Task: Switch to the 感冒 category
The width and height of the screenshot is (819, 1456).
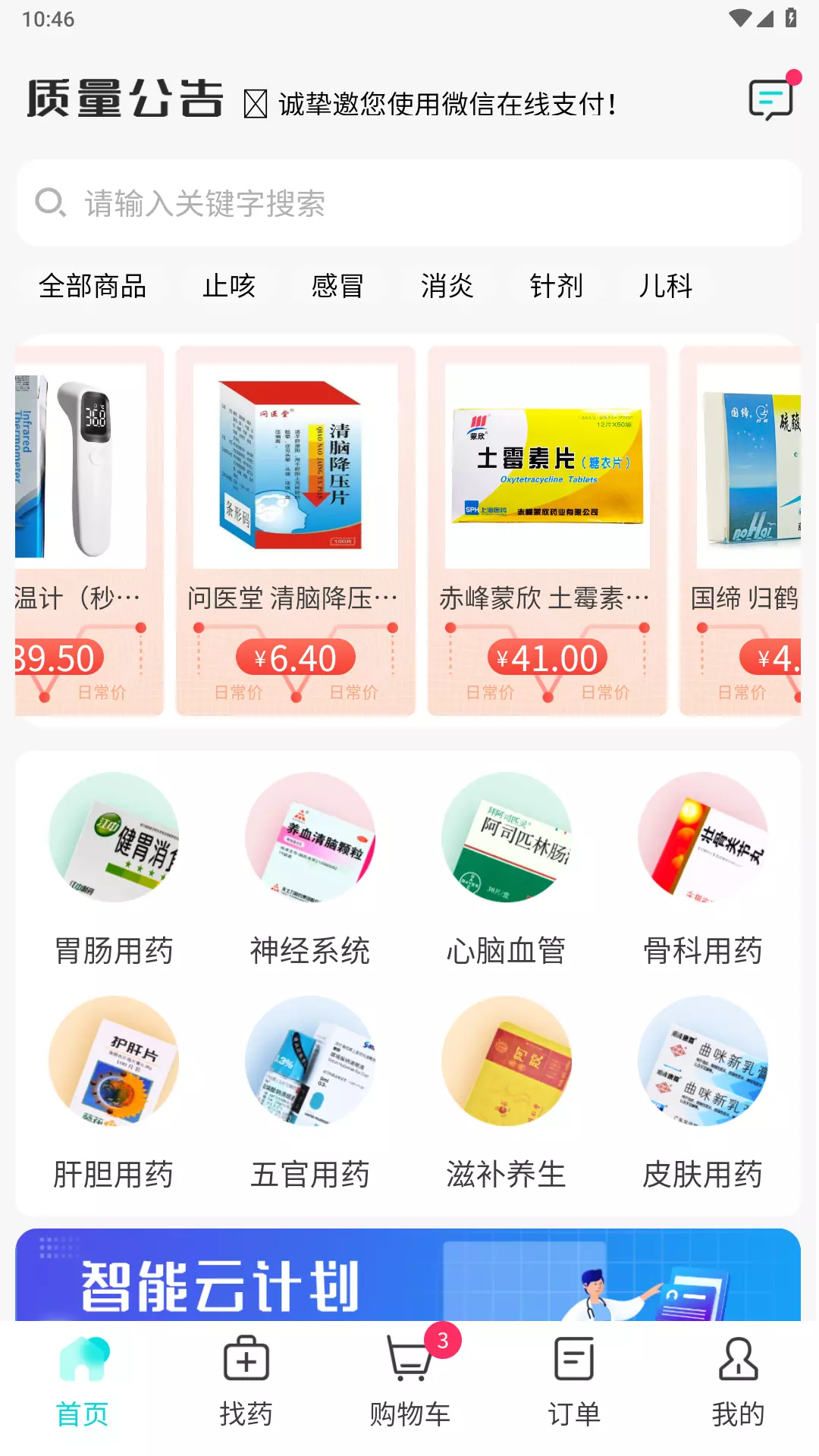Action: (x=338, y=286)
